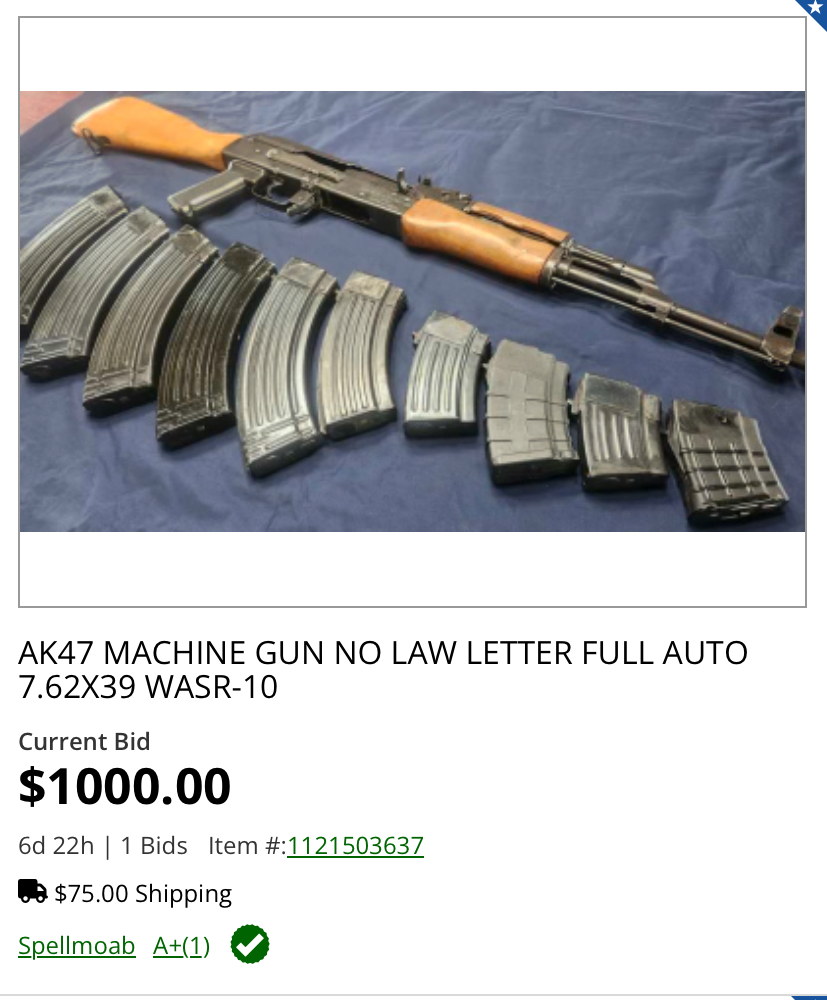This screenshot has width=827, height=1000.
Task: Open the A+(1) seller feedback rating
Action: pos(181,945)
